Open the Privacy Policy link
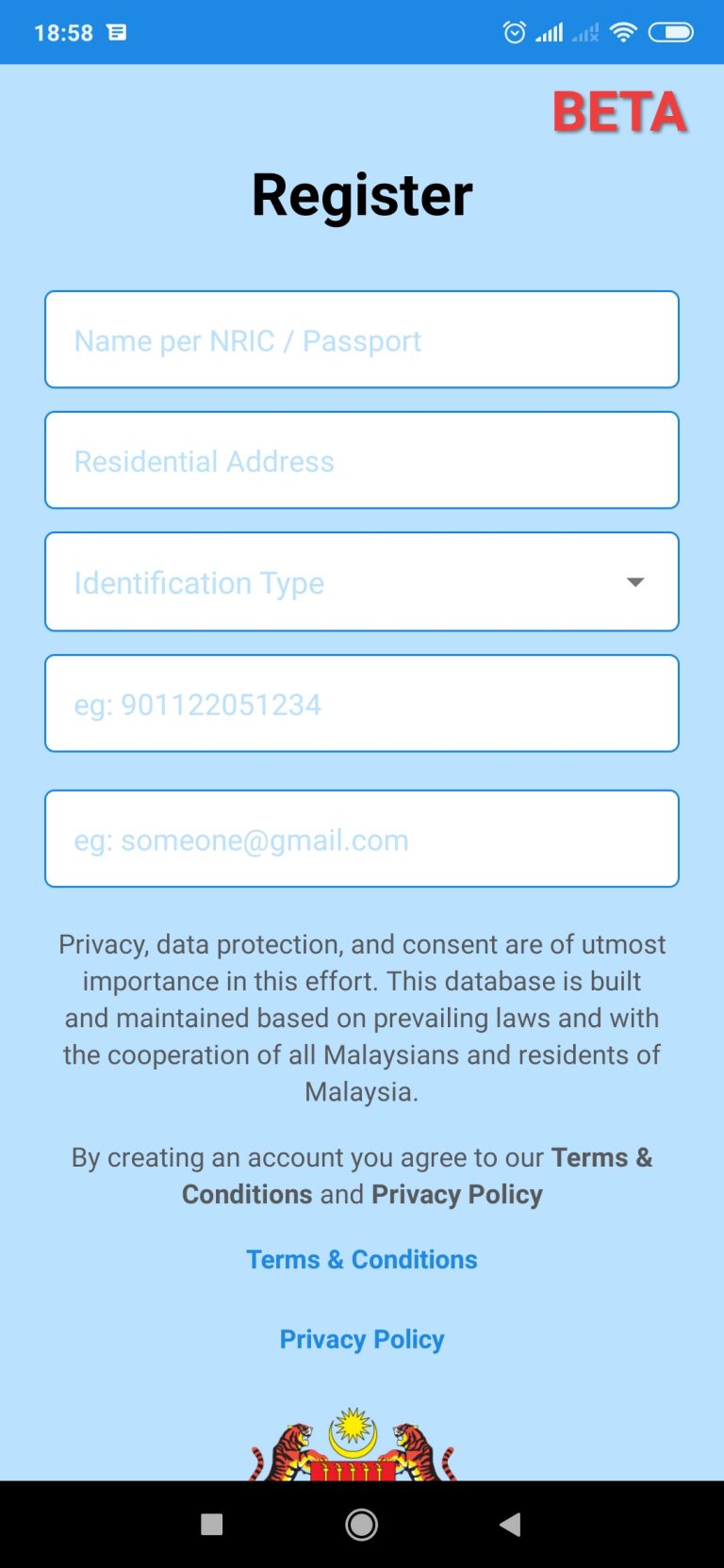 pyautogui.click(x=362, y=1339)
